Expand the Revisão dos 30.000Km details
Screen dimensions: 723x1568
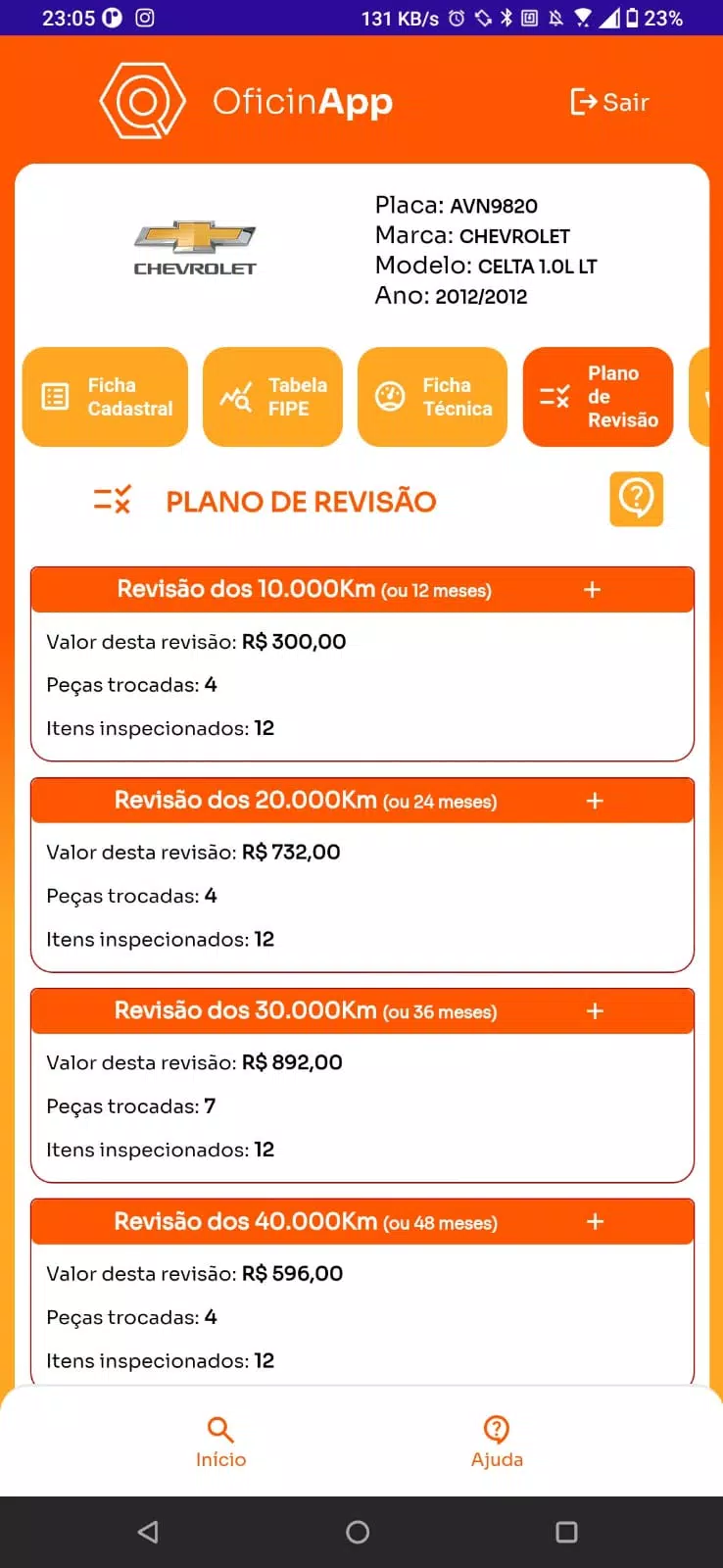[594, 1010]
